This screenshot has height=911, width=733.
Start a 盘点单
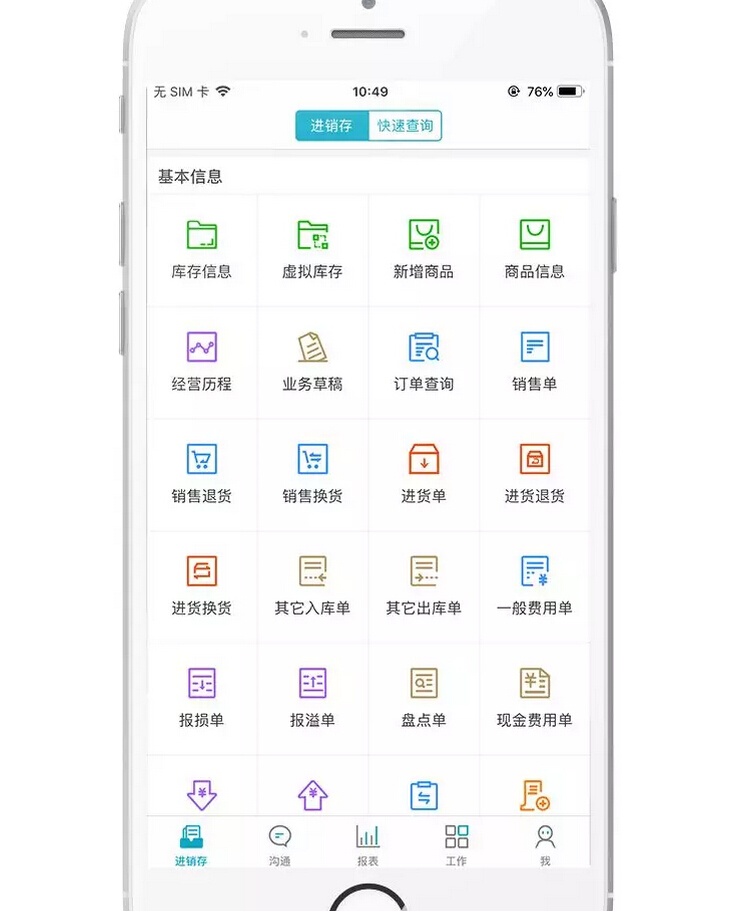coord(423,697)
